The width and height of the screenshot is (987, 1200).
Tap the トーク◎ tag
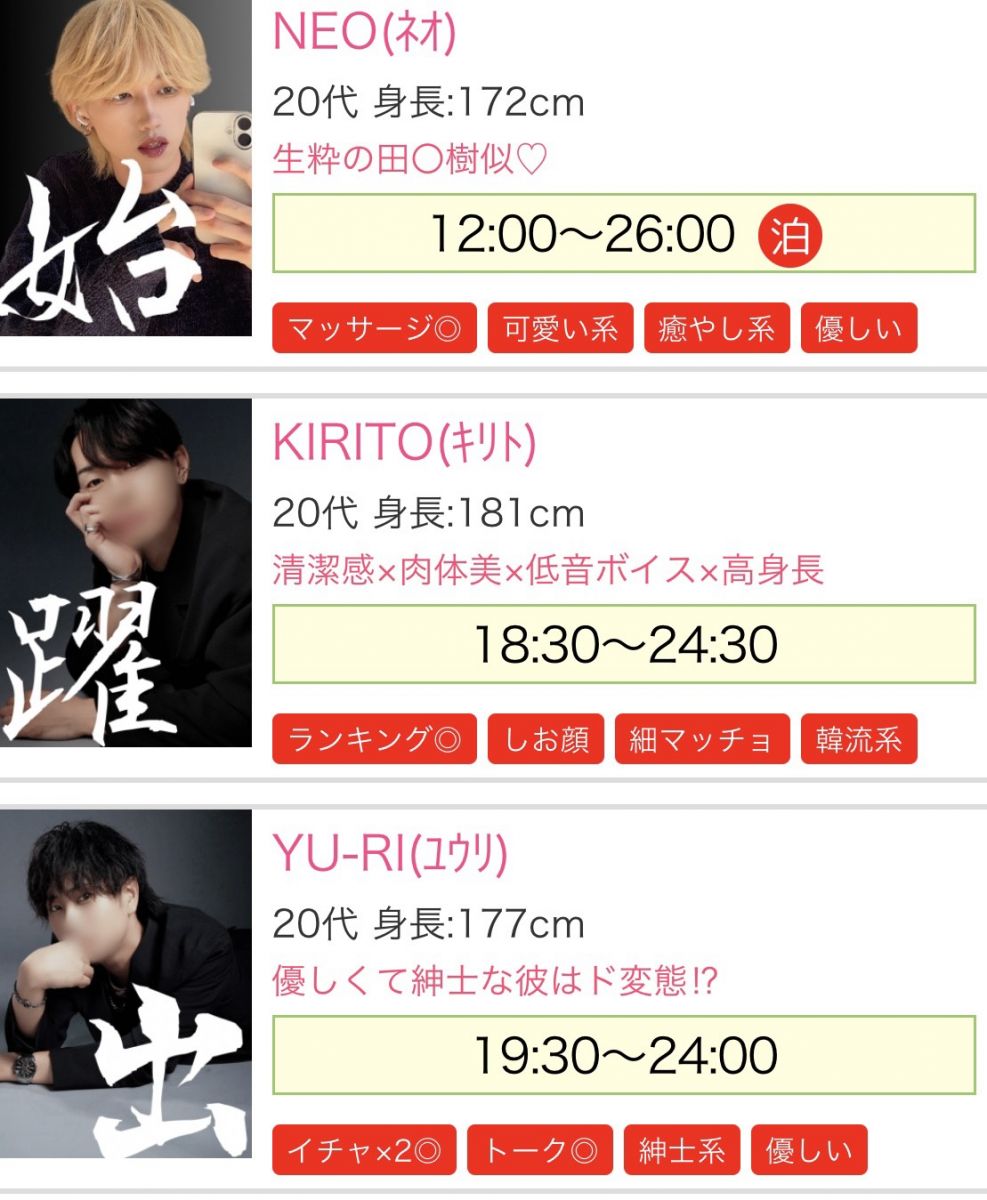pos(539,1151)
